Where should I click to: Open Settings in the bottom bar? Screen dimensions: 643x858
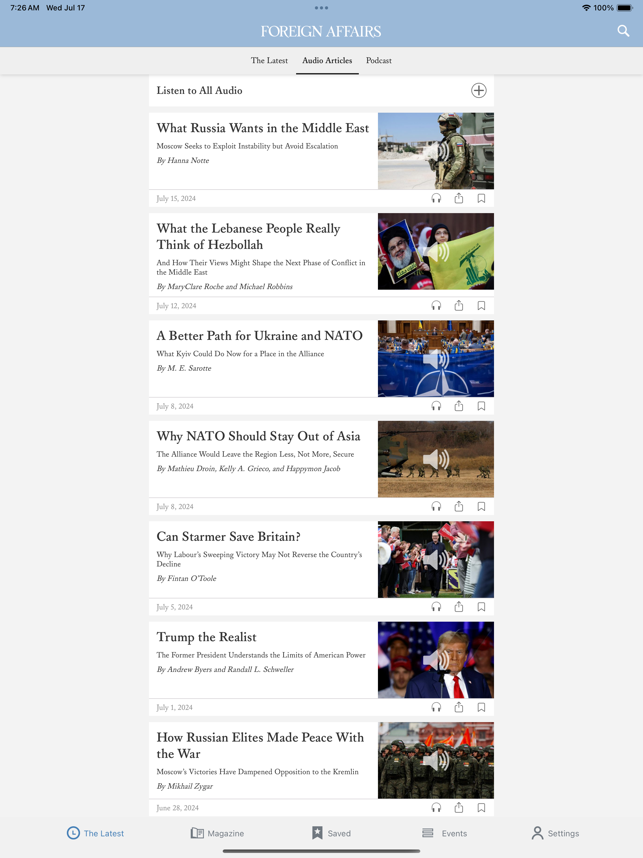[555, 833]
